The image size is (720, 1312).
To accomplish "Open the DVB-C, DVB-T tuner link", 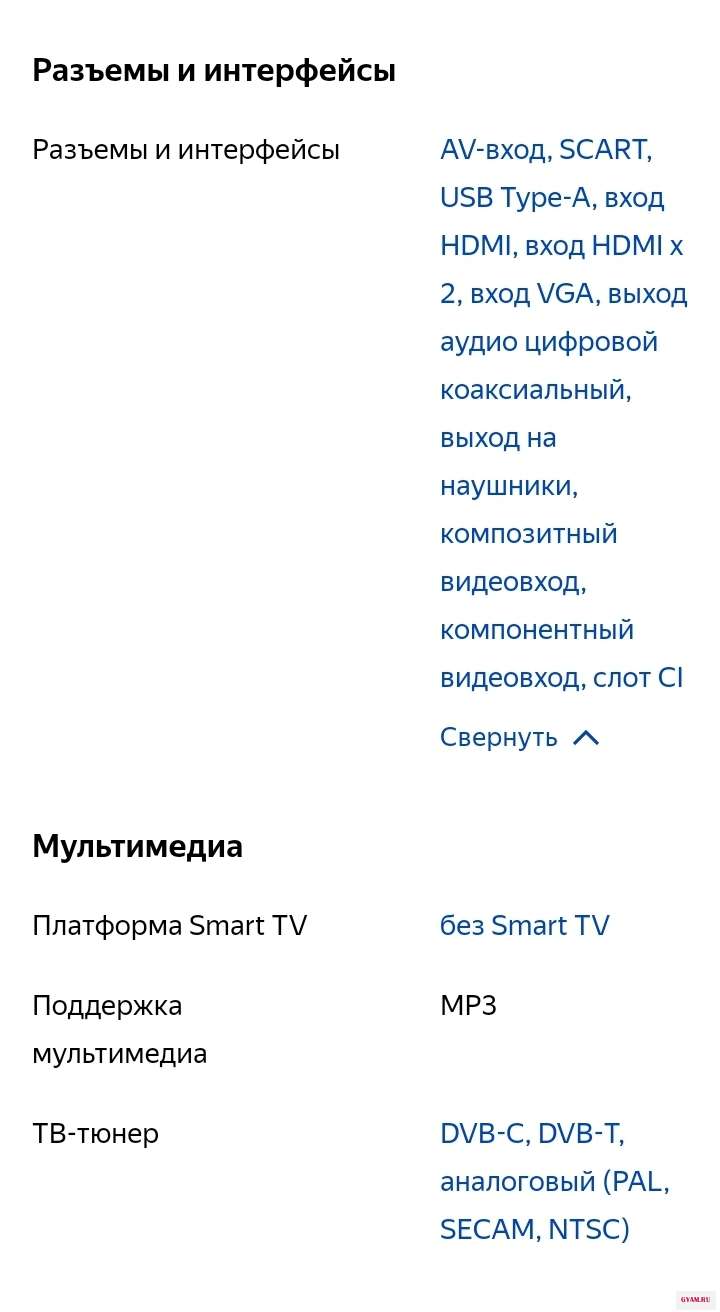I will (531, 1134).
